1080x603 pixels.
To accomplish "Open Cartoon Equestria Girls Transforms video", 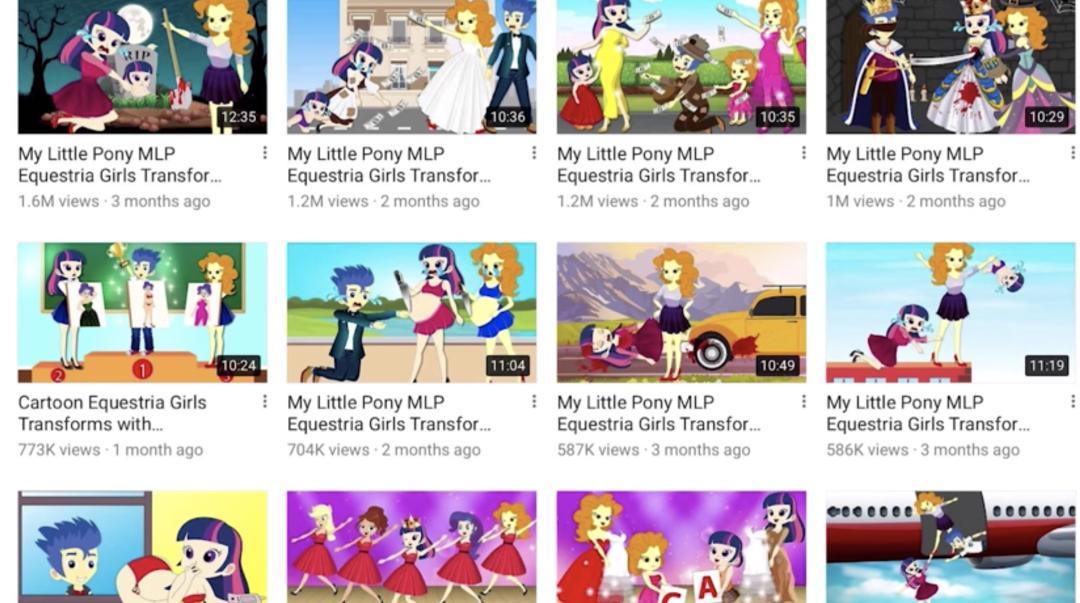I will point(142,312).
